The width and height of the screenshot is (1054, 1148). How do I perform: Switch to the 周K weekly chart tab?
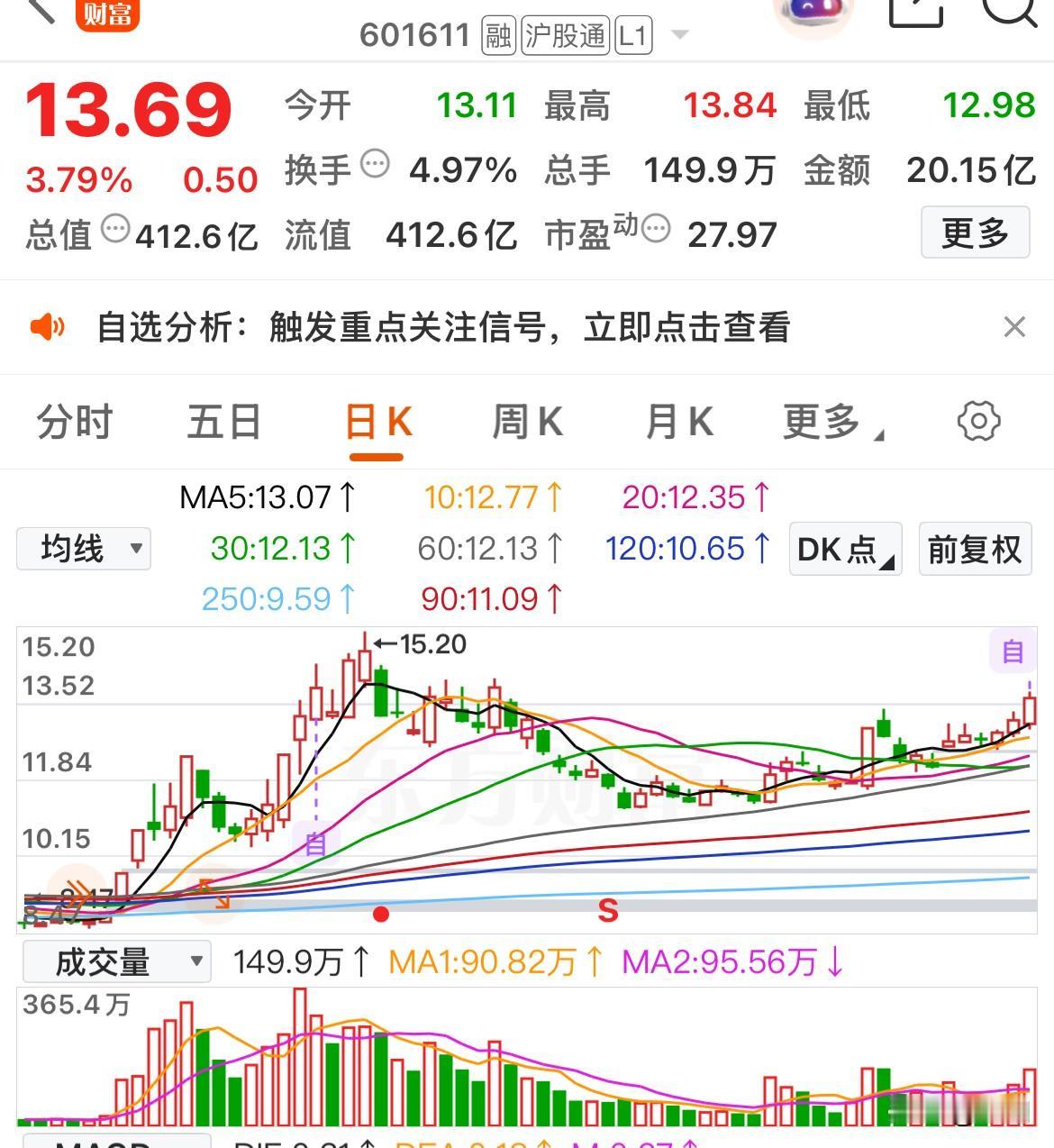pos(526,421)
